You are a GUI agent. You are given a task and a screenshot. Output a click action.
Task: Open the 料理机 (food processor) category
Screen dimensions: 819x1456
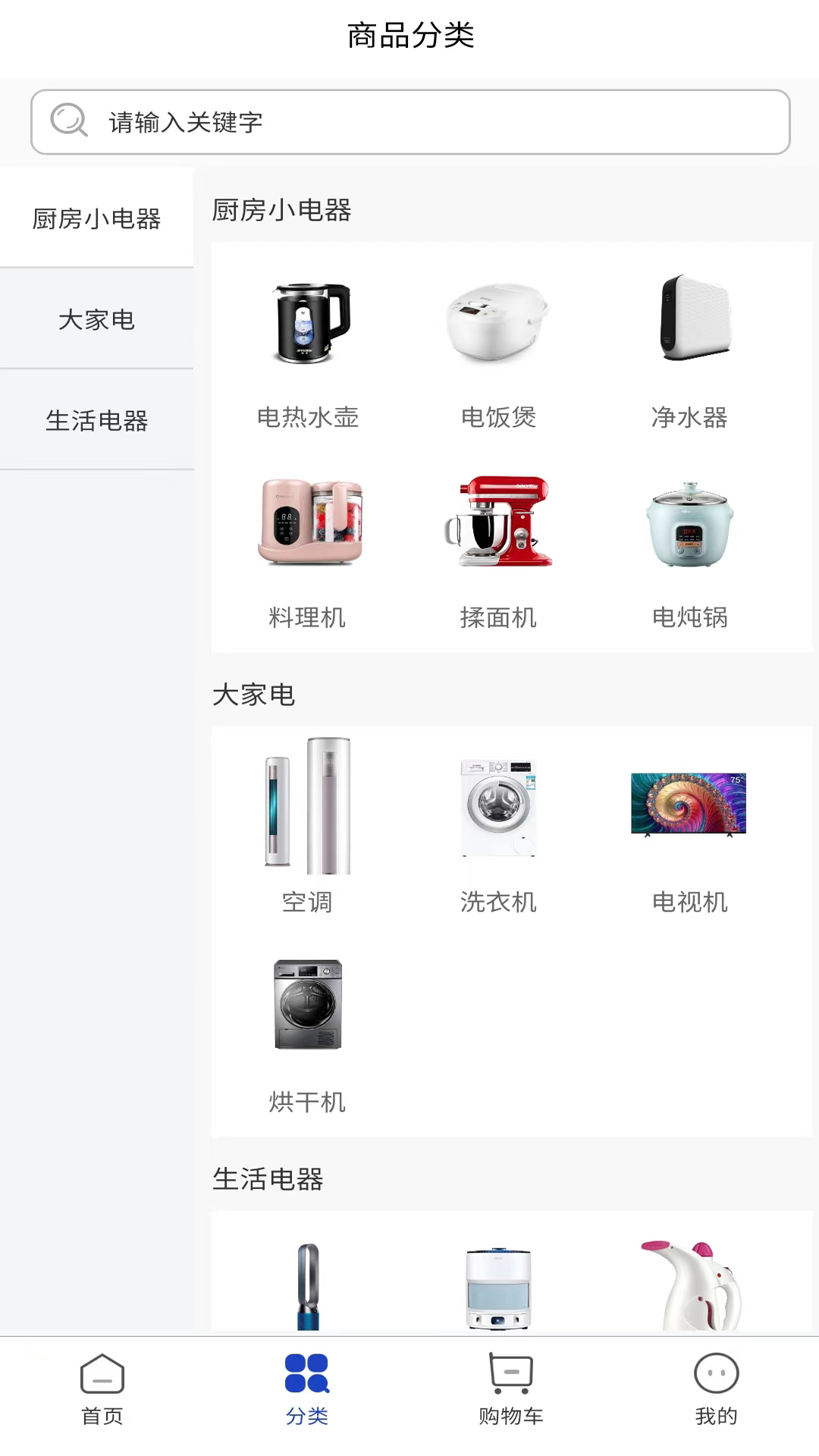point(307,522)
